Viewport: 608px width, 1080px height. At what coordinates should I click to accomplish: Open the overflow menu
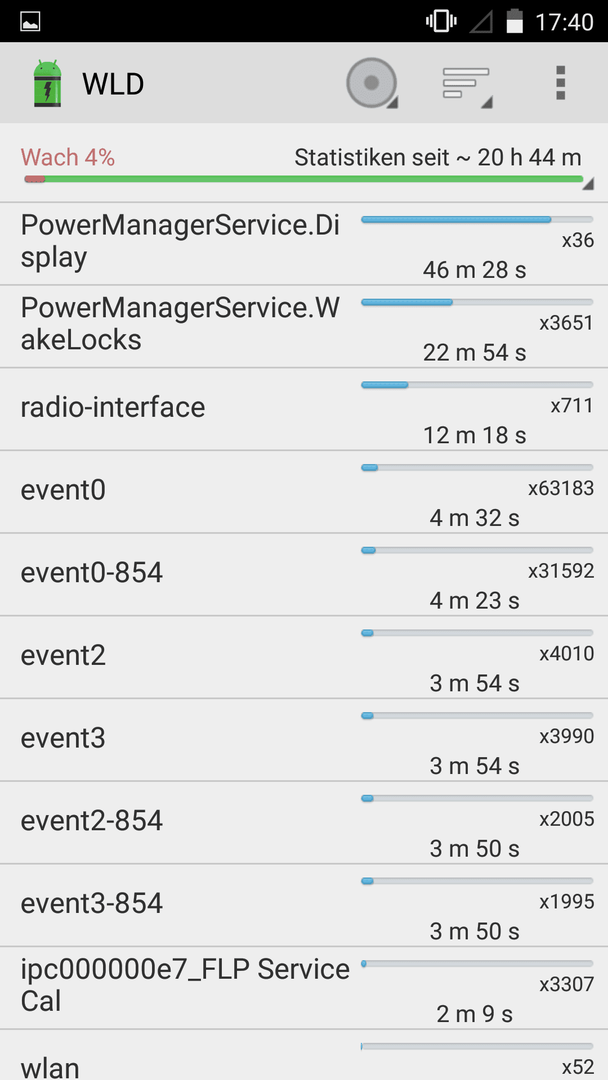coord(560,83)
